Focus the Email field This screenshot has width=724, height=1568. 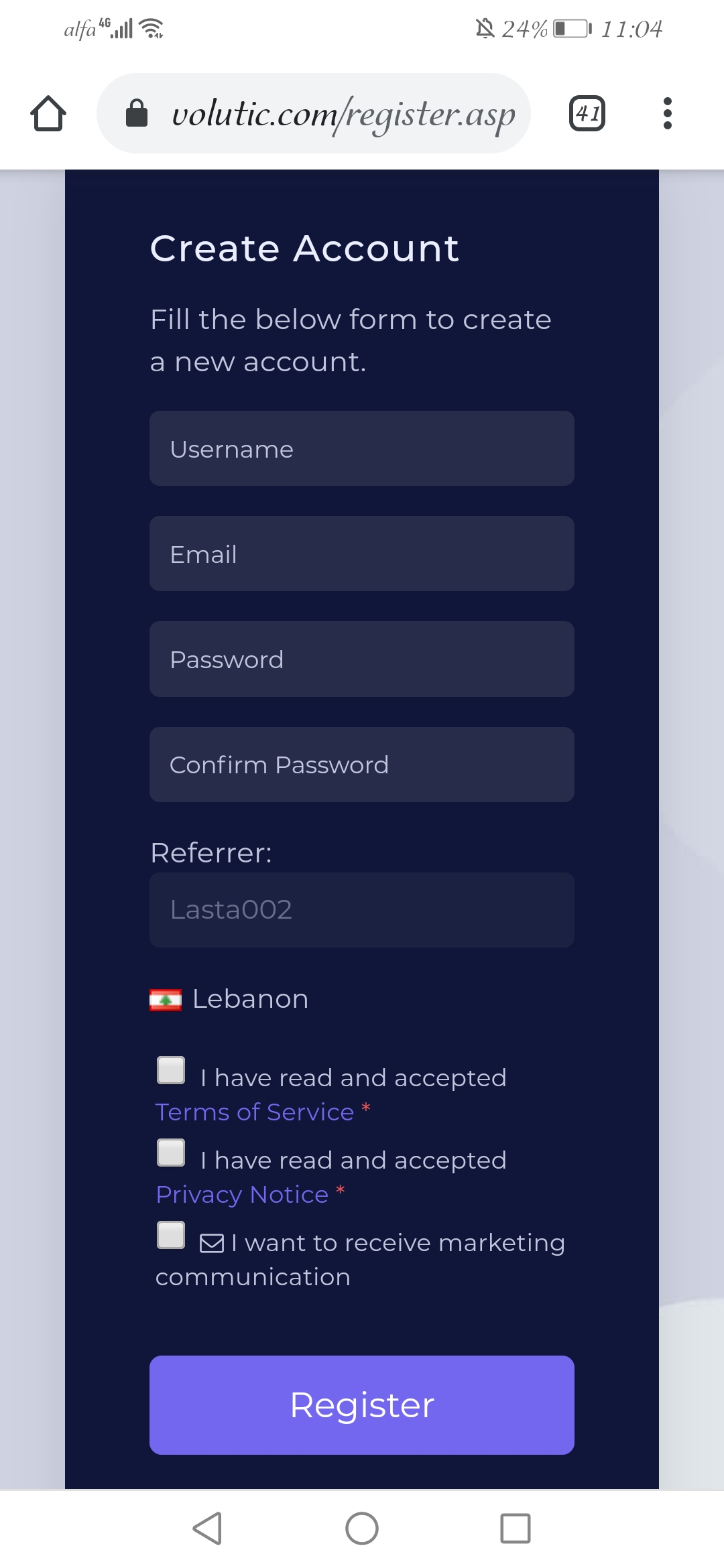[362, 553]
